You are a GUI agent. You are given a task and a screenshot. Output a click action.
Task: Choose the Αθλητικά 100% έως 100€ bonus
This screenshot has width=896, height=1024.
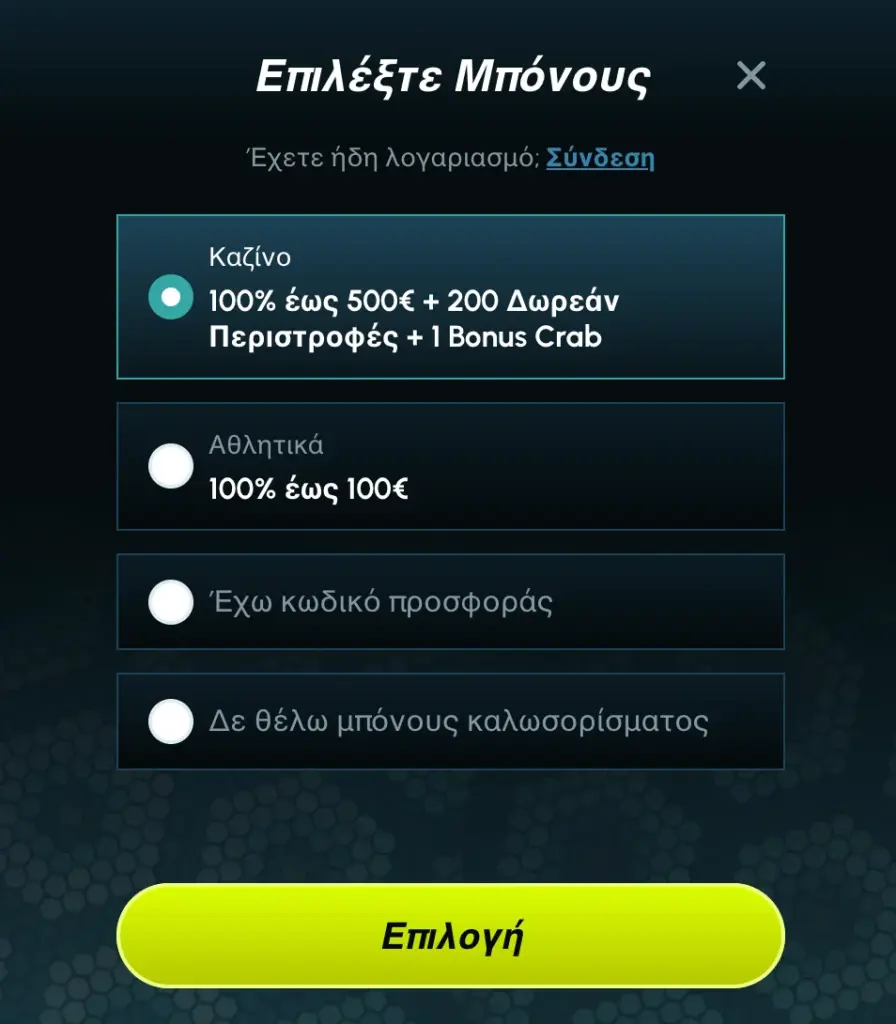click(171, 466)
